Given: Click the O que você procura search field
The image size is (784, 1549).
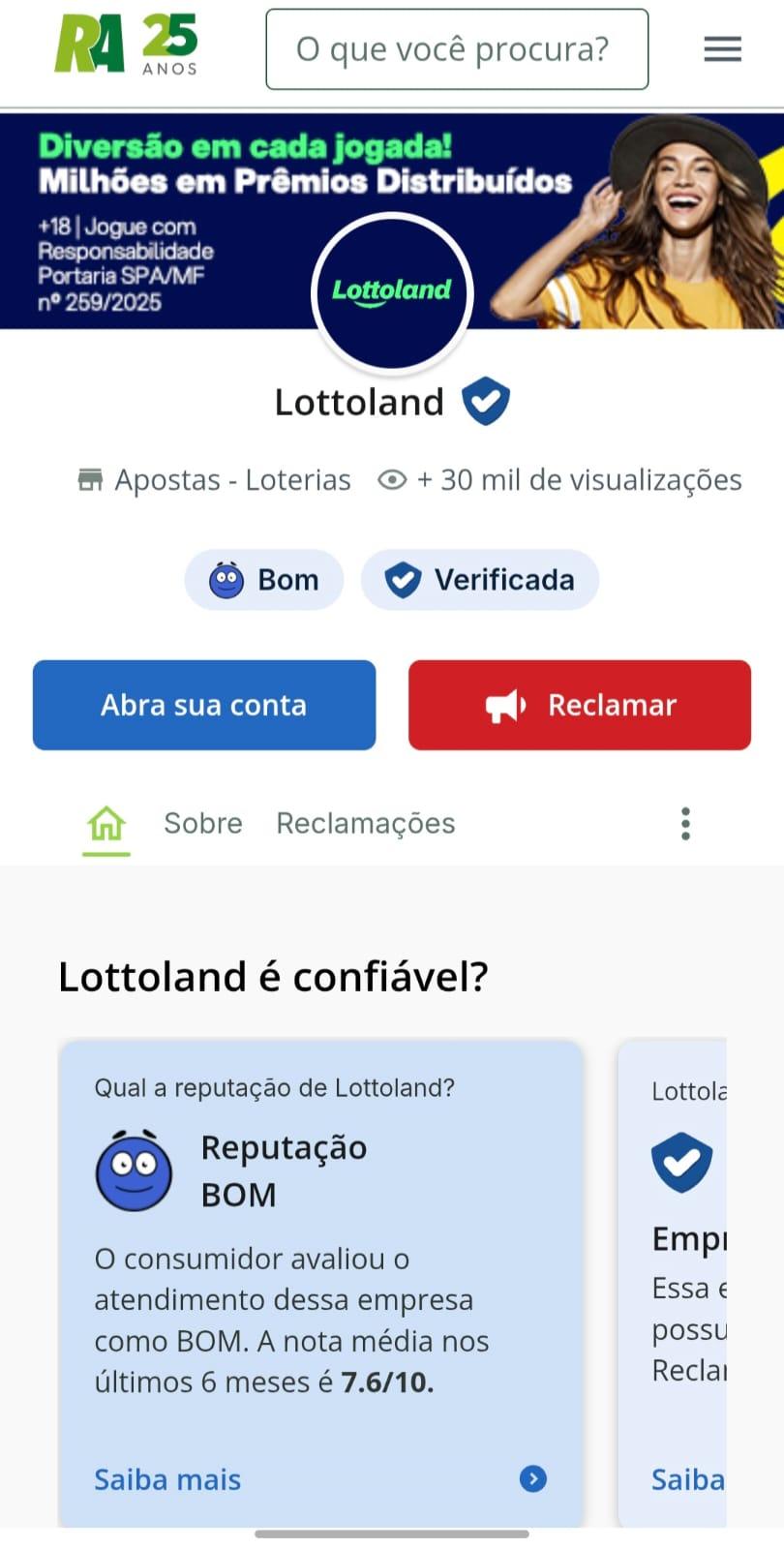Looking at the screenshot, I should [456, 48].
